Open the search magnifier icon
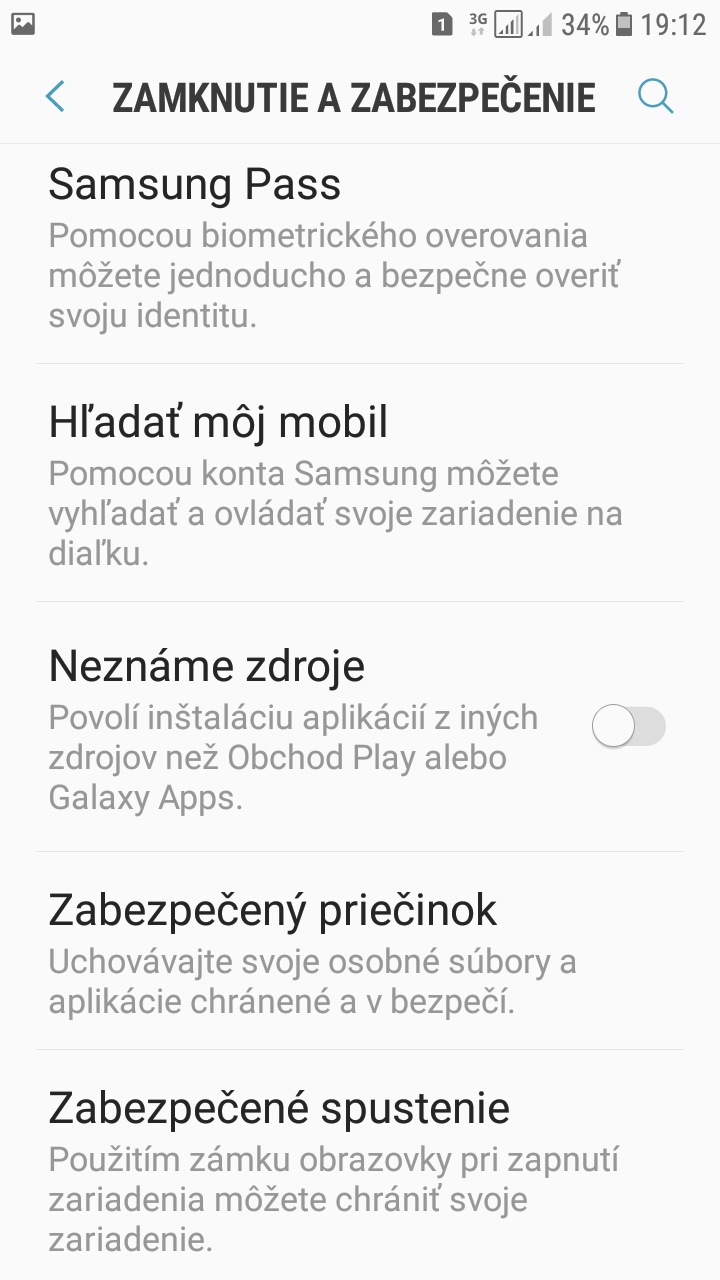720x1280 pixels. [656, 97]
